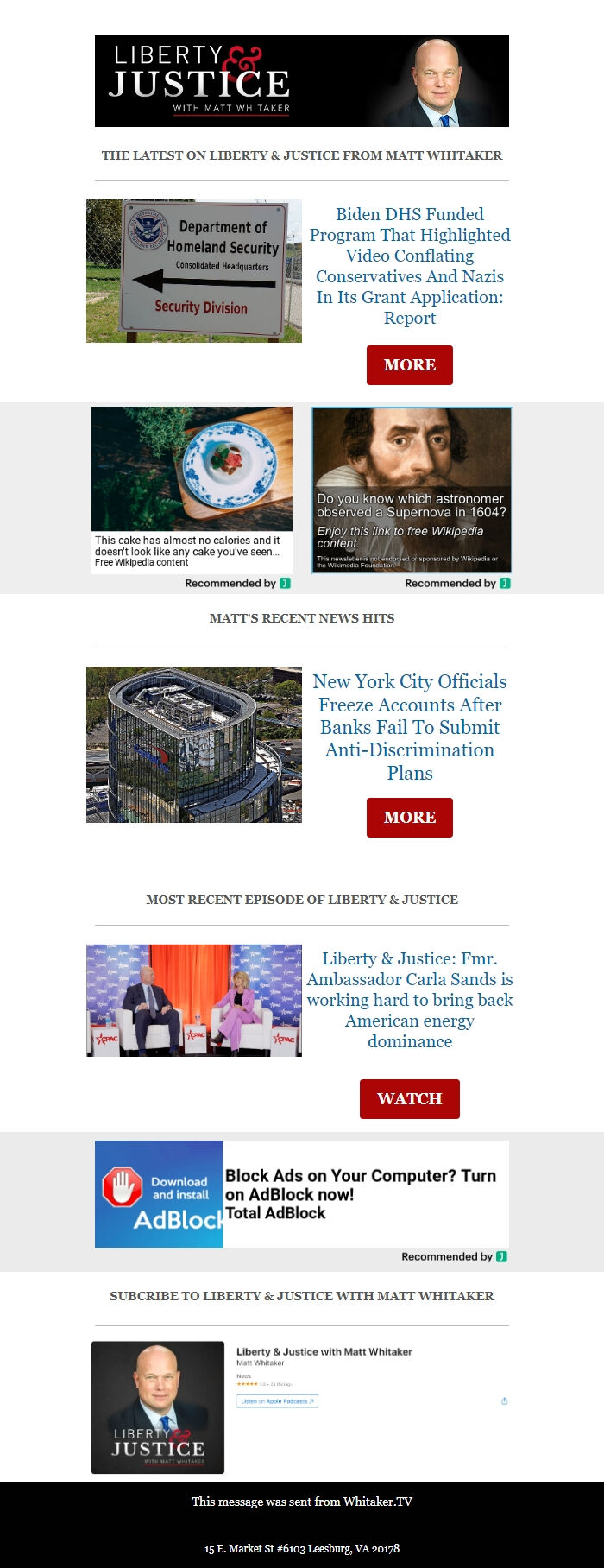604x1568 pixels.
Task: Tap the CPAC interview image
Action: (194, 1000)
